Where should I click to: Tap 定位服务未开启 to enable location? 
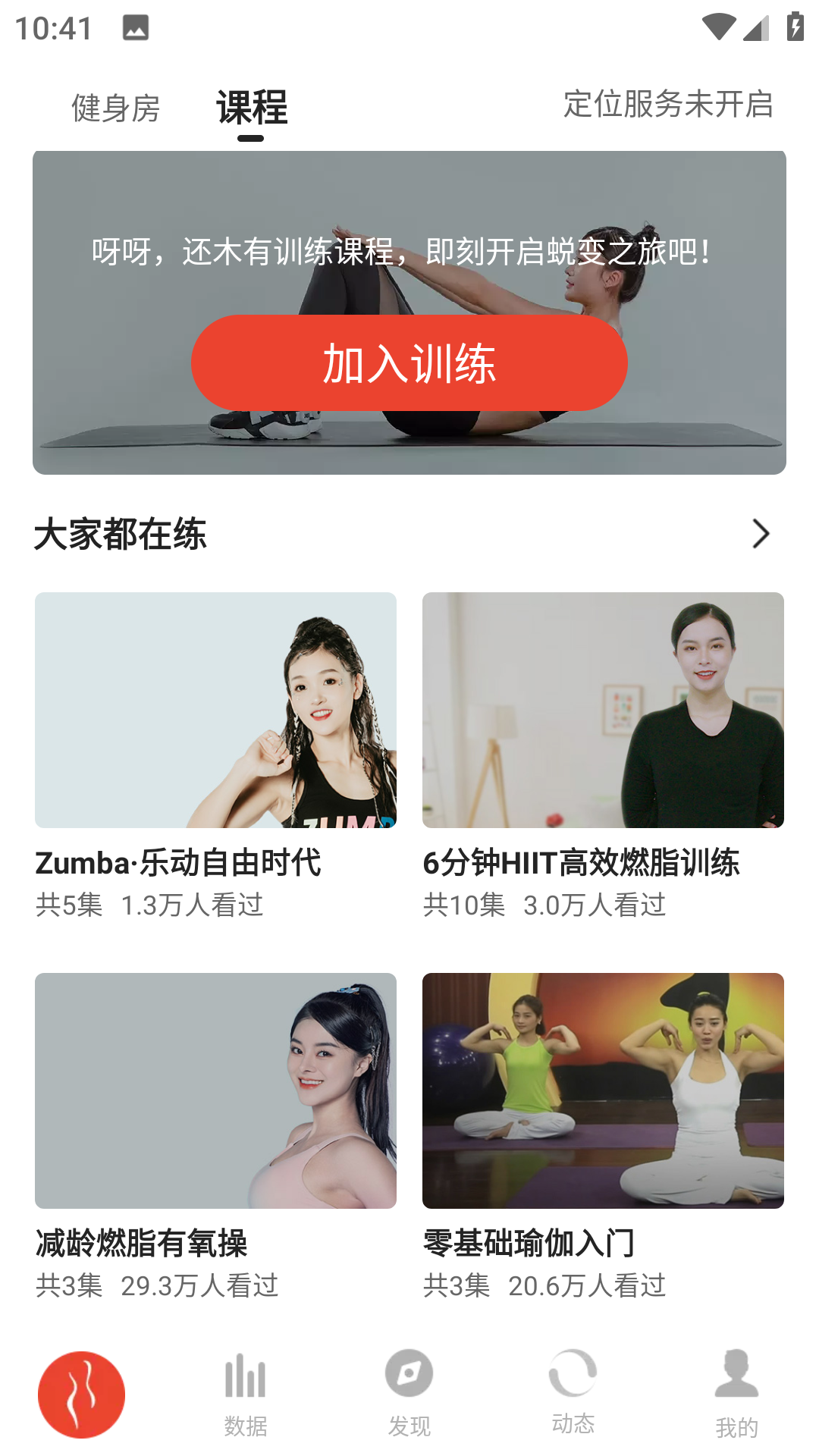[667, 105]
